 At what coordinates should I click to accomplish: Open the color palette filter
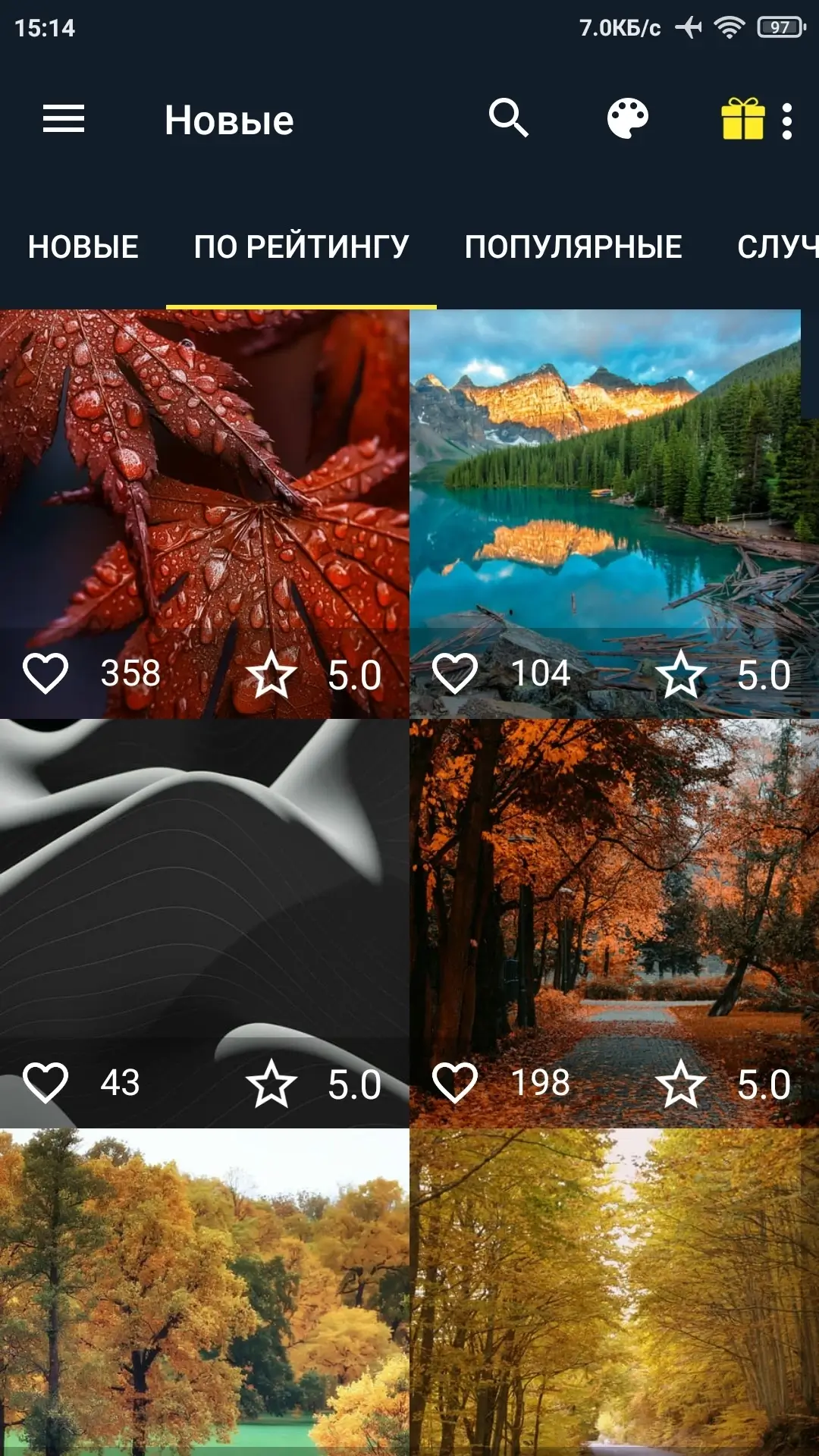[x=628, y=119]
